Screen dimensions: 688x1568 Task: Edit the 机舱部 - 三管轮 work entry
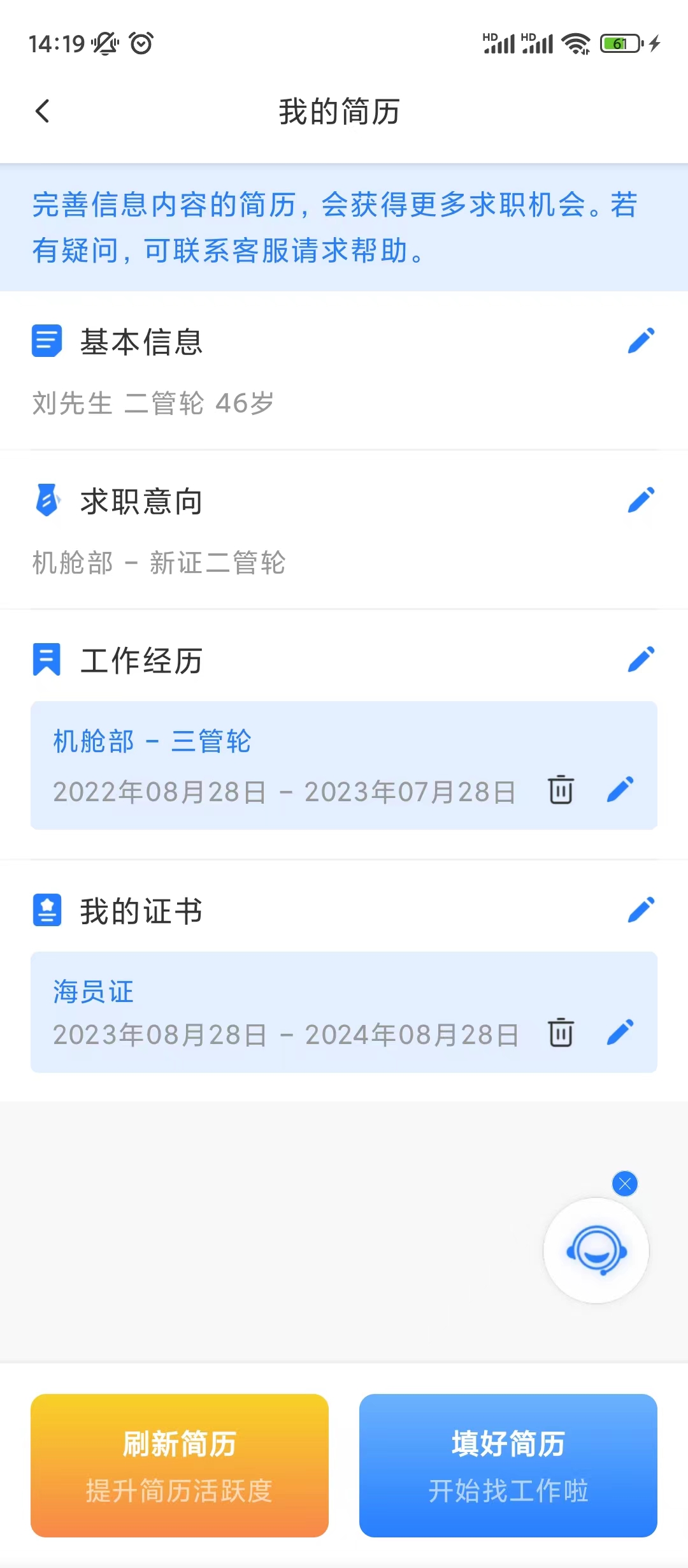click(x=620, y=789)
